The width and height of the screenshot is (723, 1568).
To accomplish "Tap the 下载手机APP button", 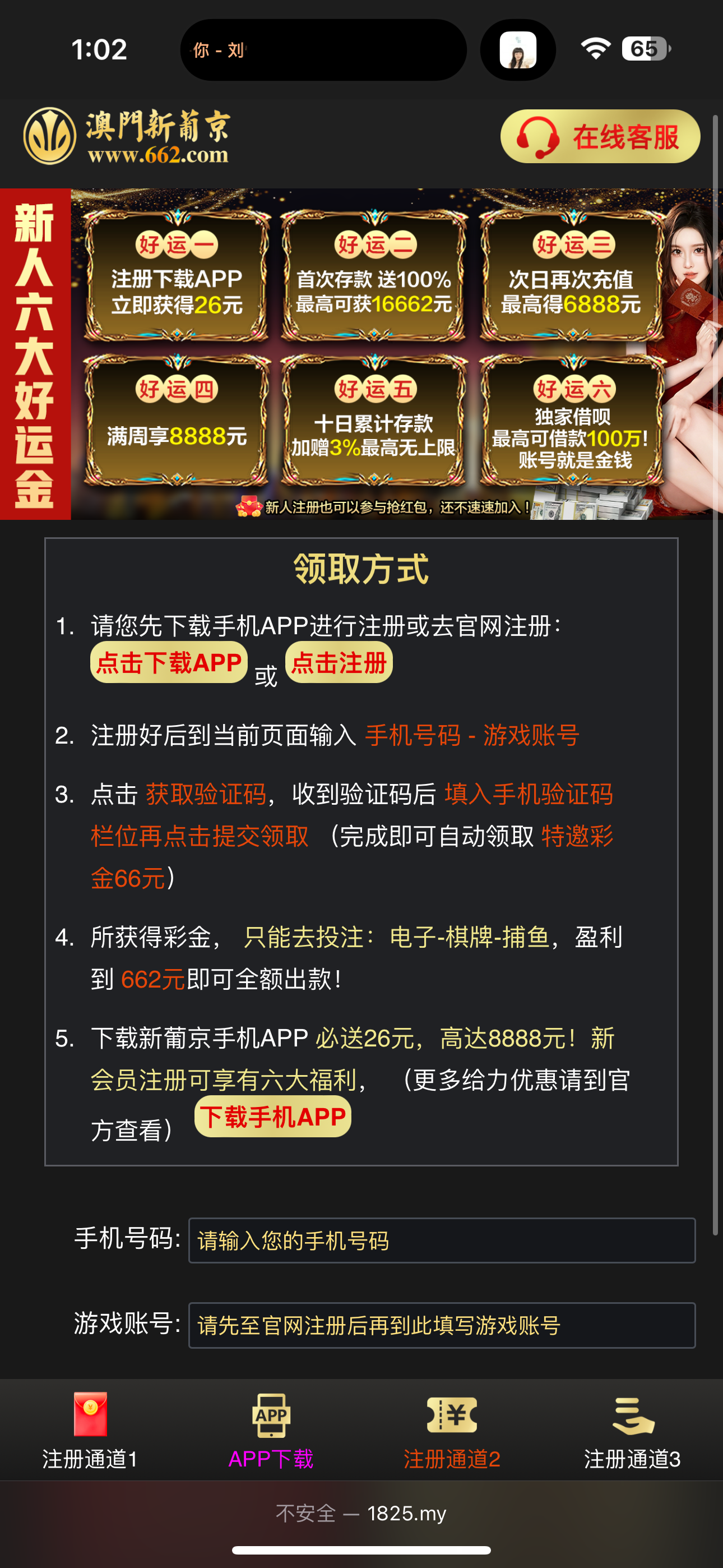I will click(x=272, y=1117).
